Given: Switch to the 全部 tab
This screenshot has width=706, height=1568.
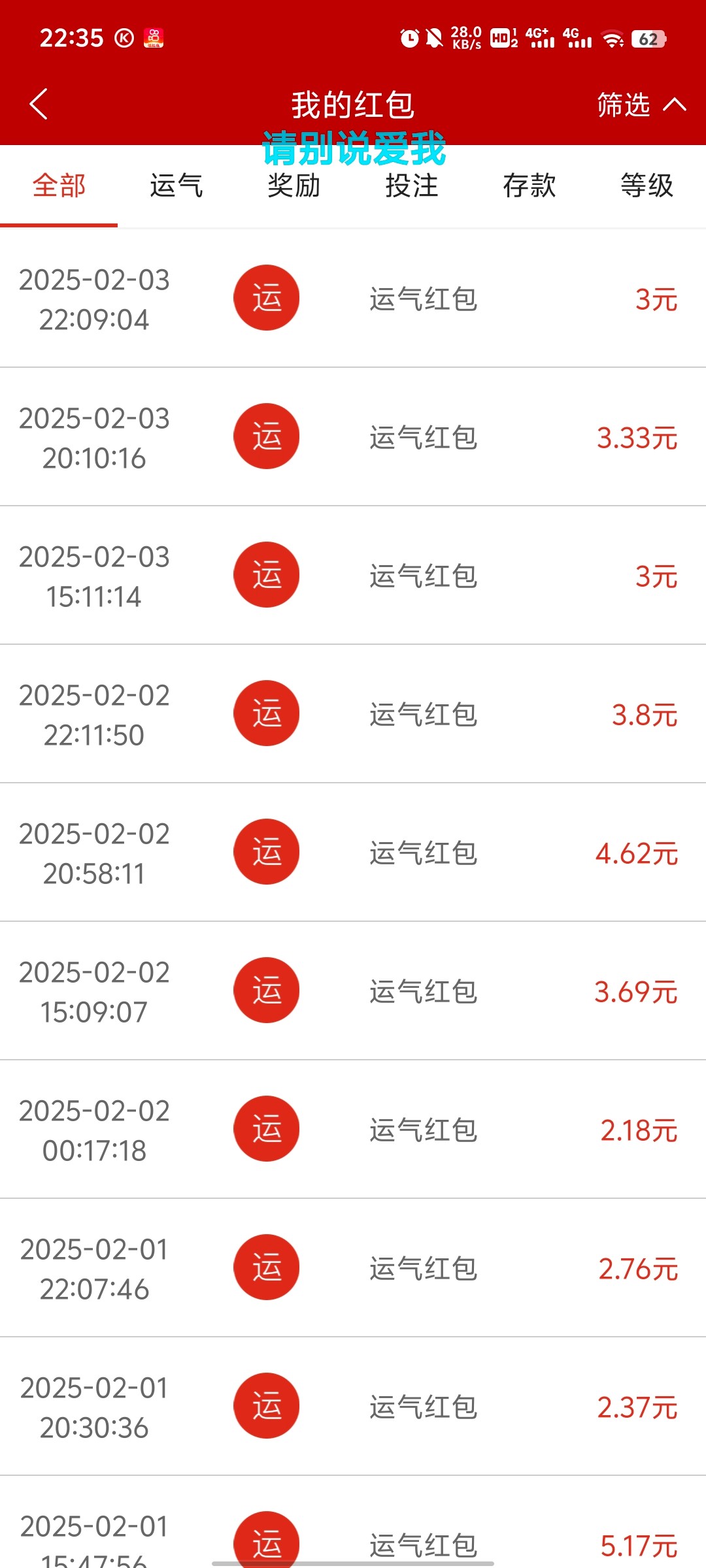Looking at the screenshot, I should point(59,186).
